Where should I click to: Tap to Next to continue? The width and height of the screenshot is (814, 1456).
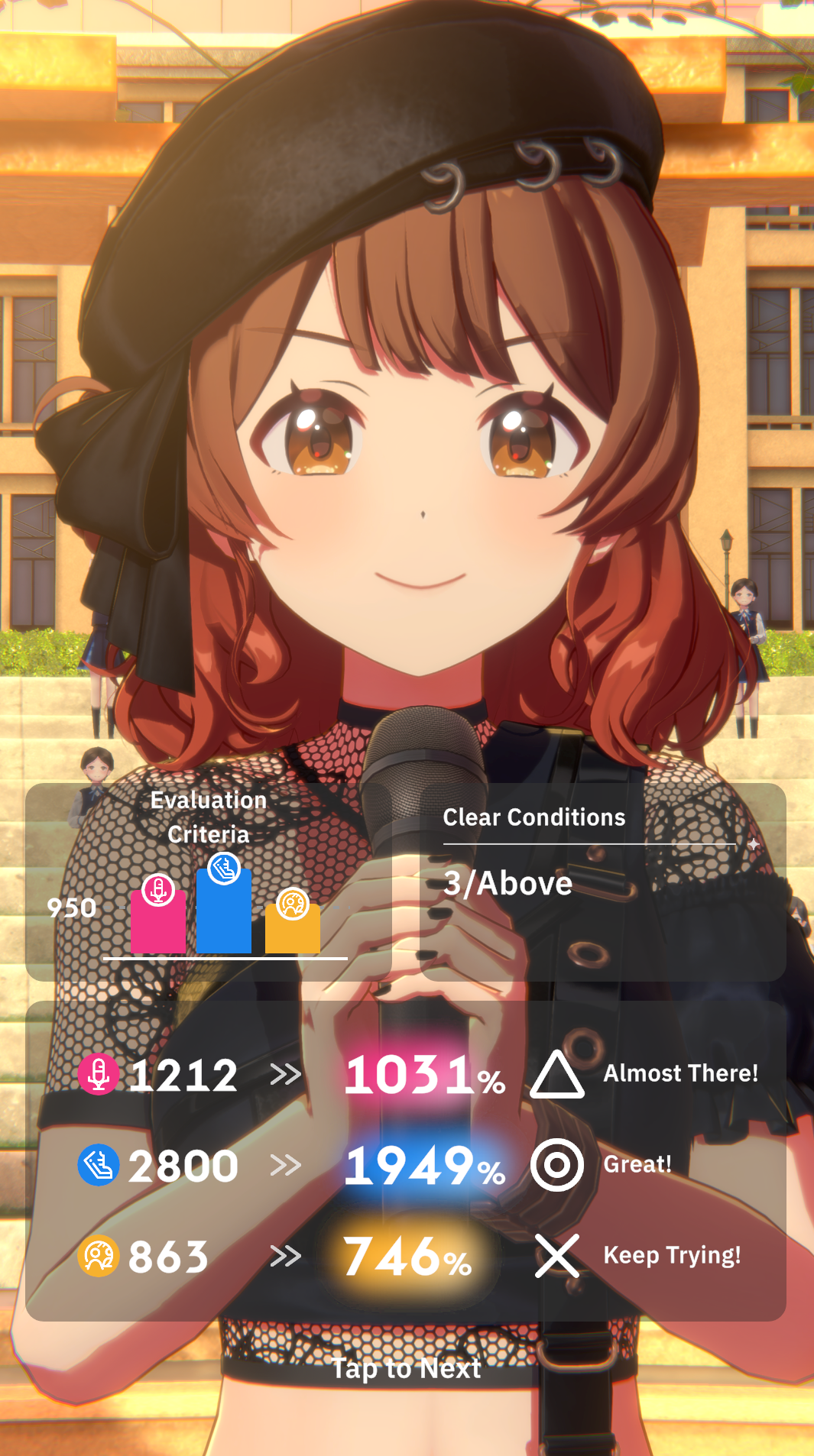coord(407,1367)
